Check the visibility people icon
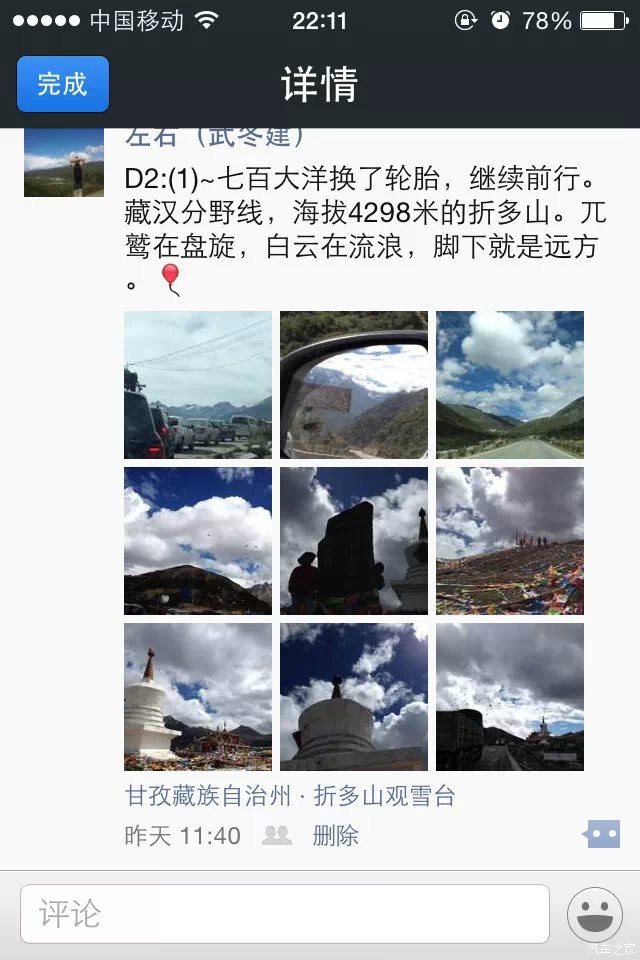Image resolution: width=640 pixels, height=960 pixels. 276,836
